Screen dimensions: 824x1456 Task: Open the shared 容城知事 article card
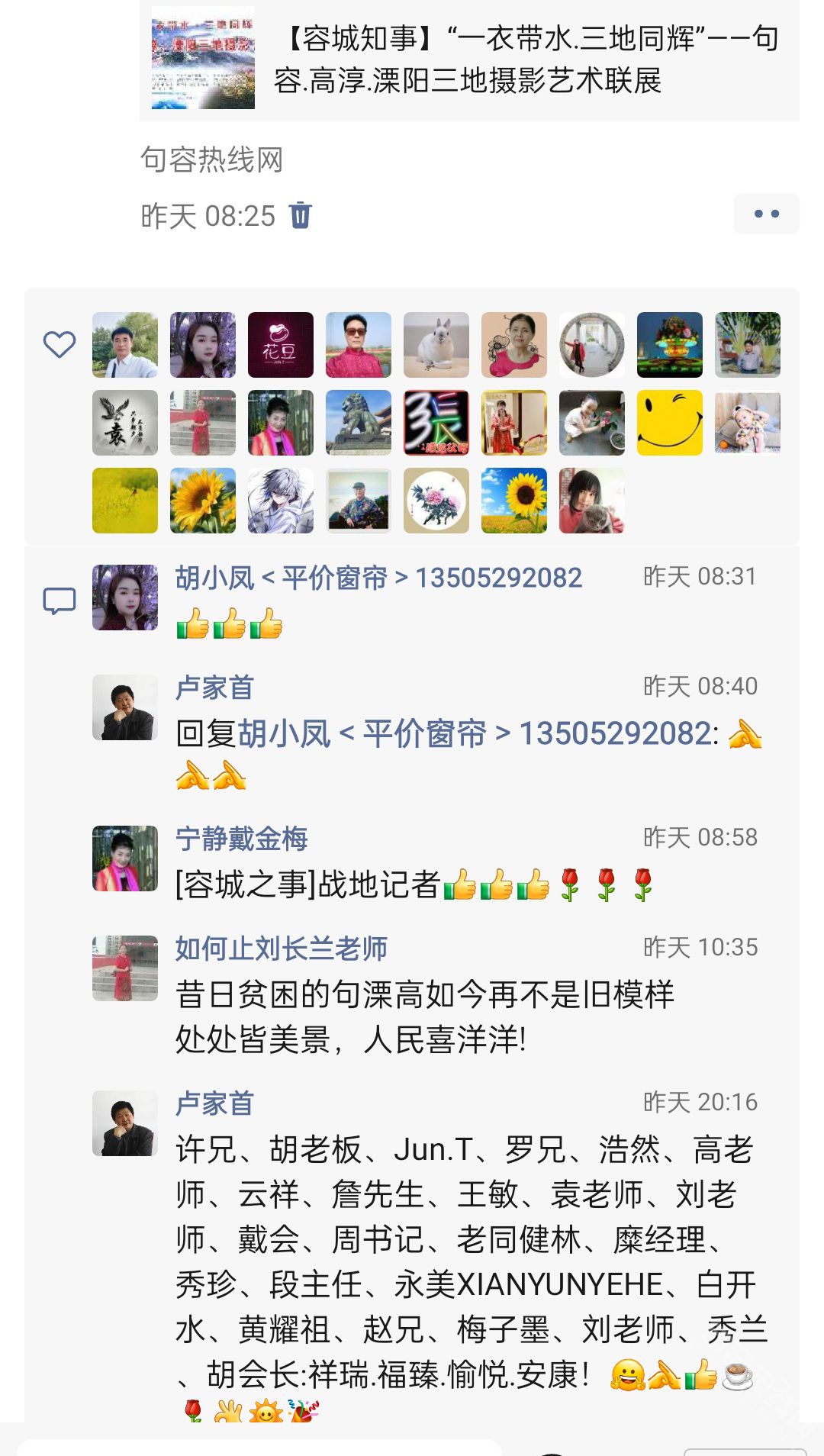468,60
